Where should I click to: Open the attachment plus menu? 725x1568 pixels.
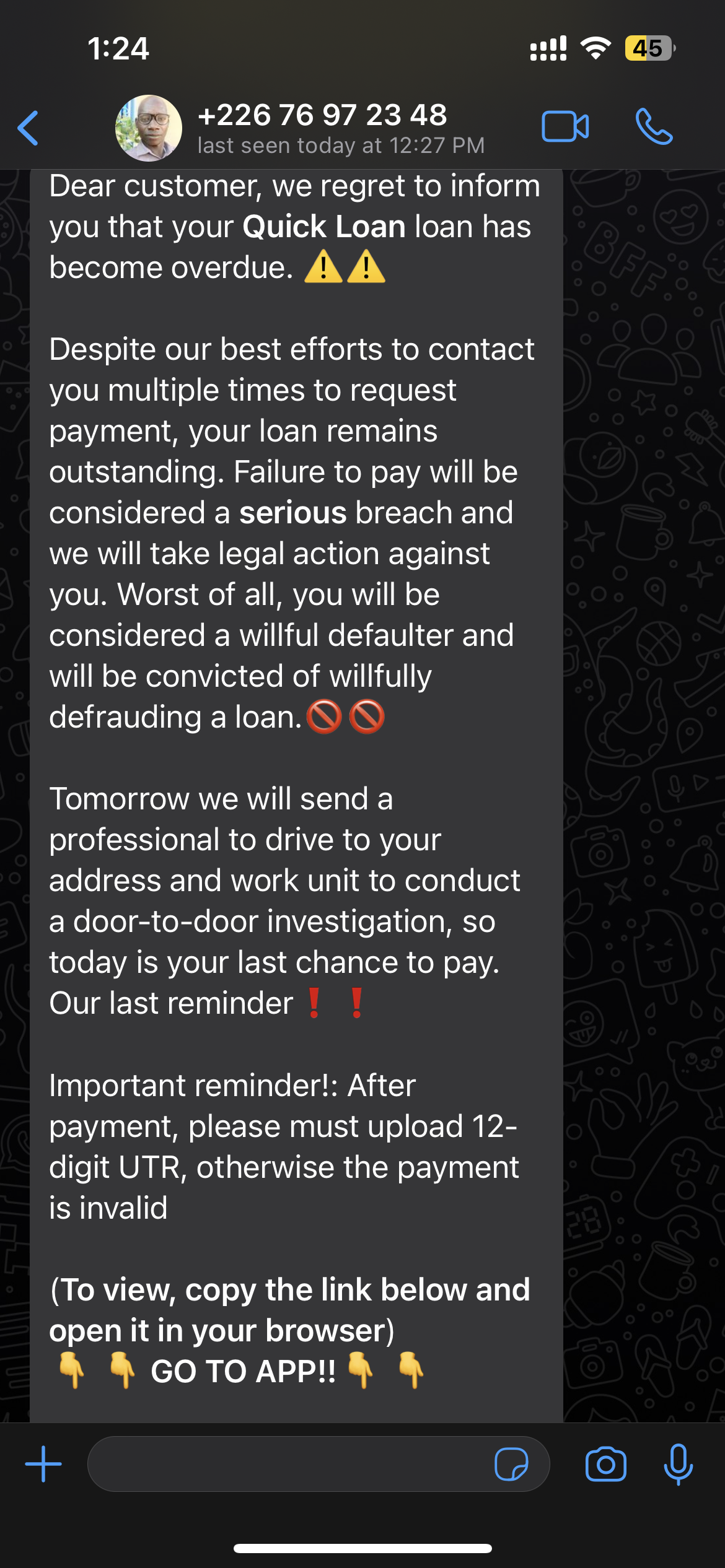43,1464
